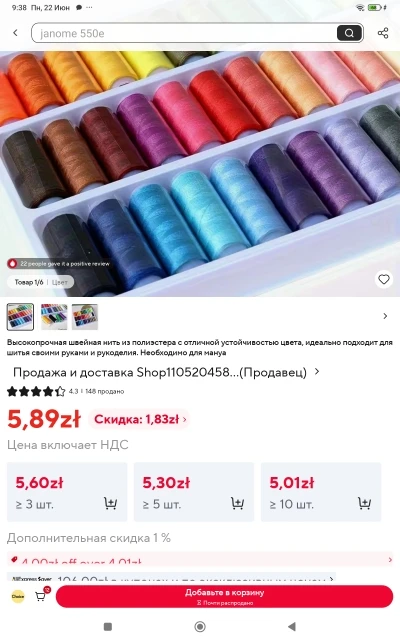Tap the black search magnifier button
Viewport: 400px width, 640px height.
(349, 33)
